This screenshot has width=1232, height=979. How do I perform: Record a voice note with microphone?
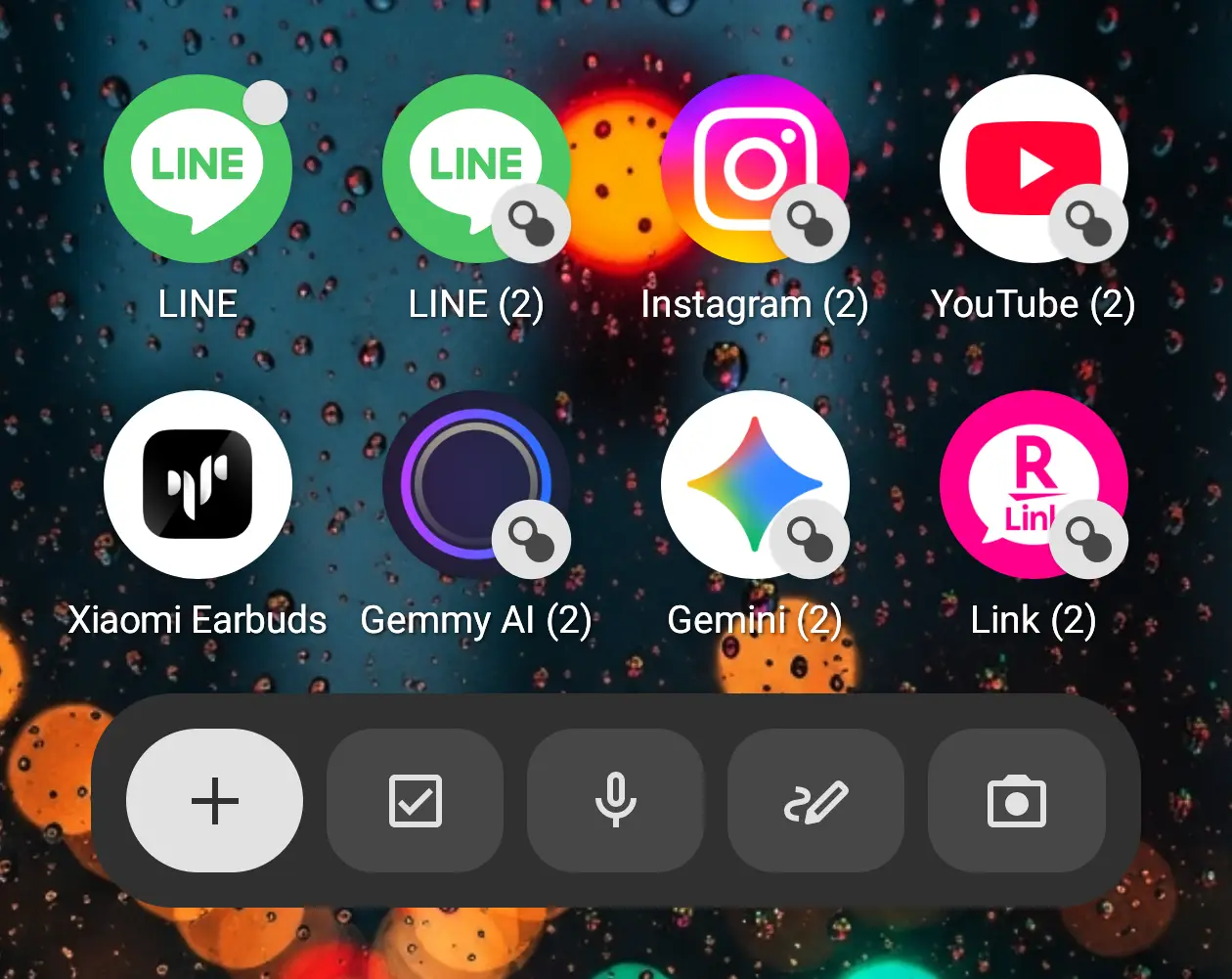615,801
